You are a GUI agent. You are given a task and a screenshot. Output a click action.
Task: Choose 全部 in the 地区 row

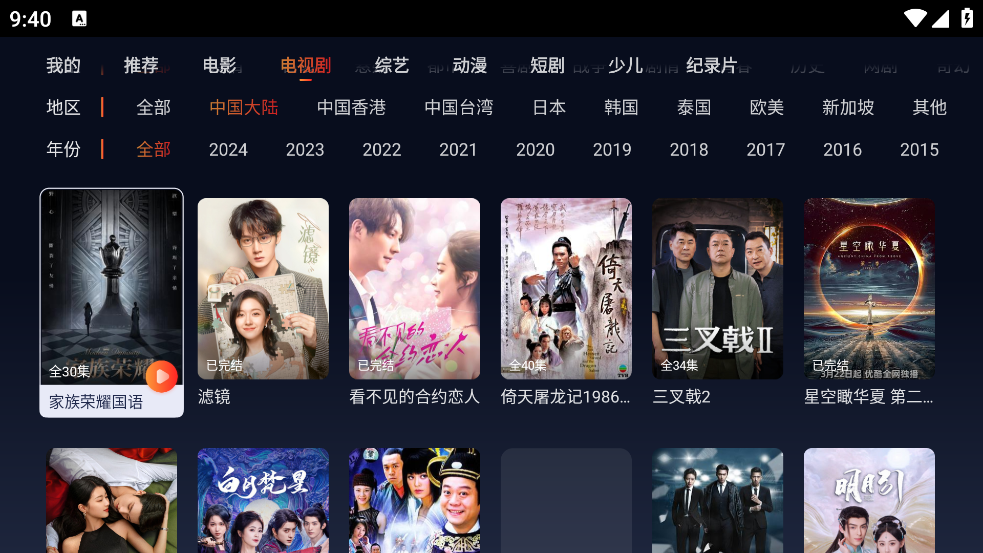[x=154, y=107]
